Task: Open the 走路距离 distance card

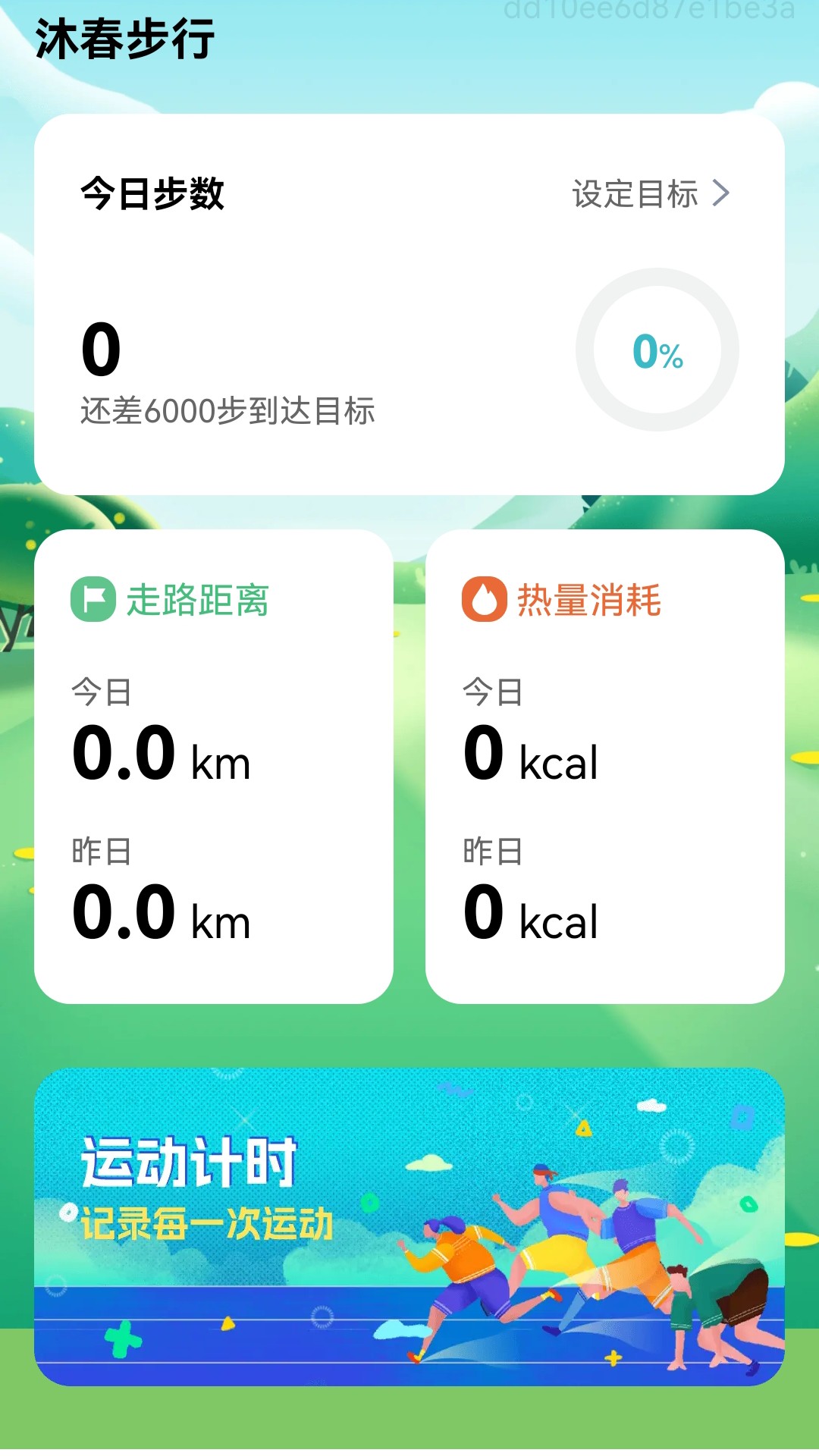Action: click(x=214, y=766)
